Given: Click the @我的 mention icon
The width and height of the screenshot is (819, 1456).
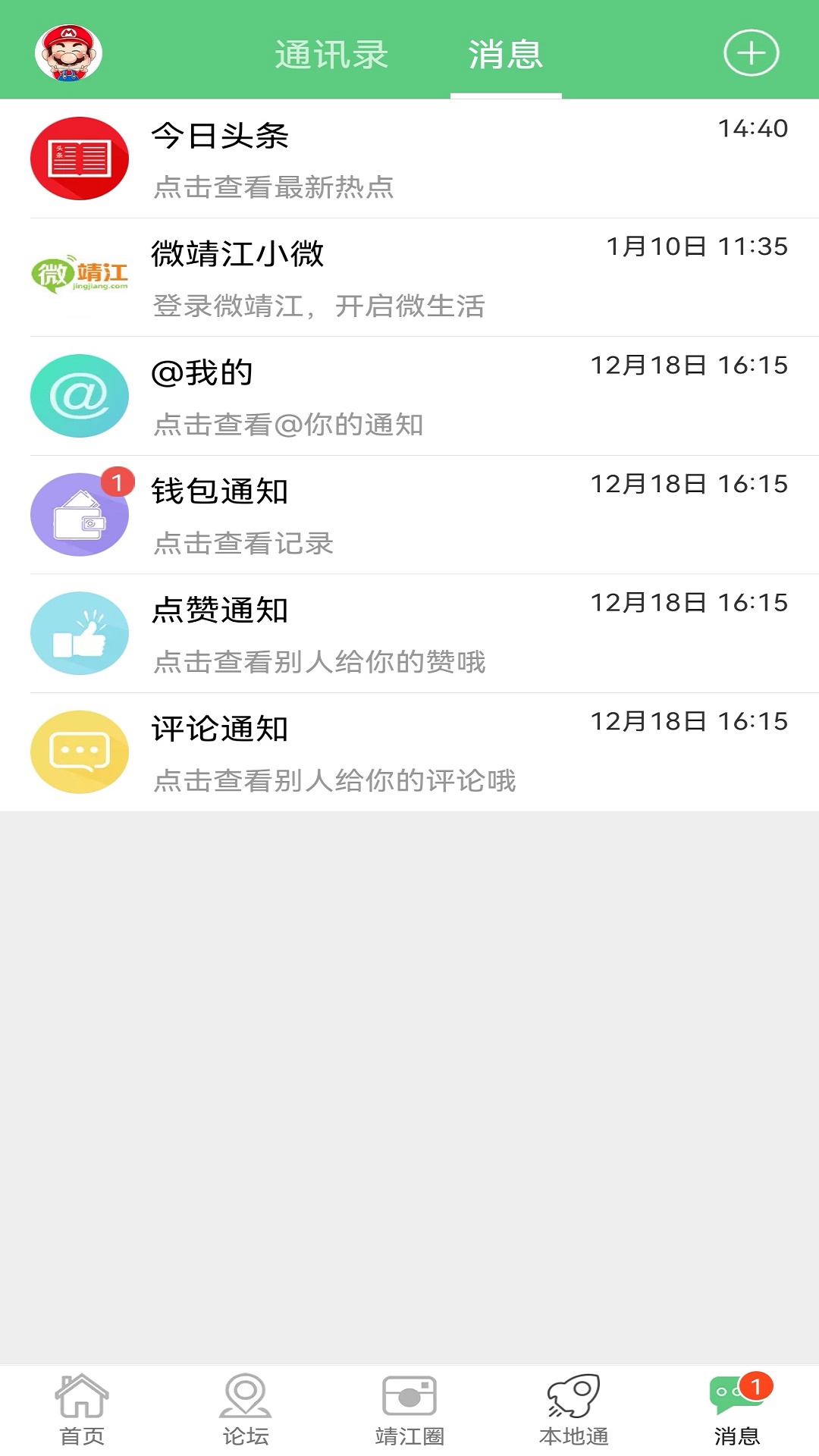Looking at the screenshot, I should 80,395.
